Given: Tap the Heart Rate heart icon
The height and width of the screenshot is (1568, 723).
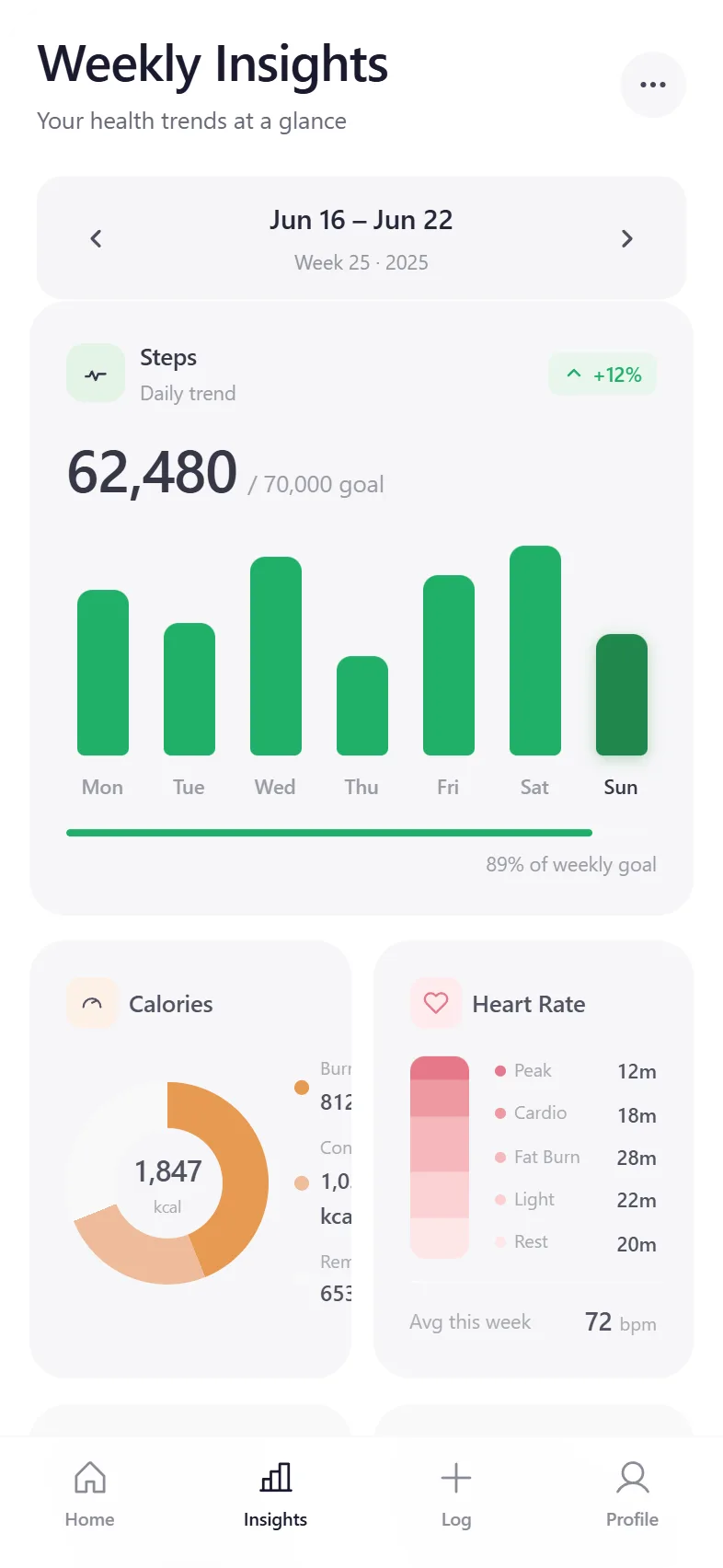Looking at the screenshot, I should 436,1003.
